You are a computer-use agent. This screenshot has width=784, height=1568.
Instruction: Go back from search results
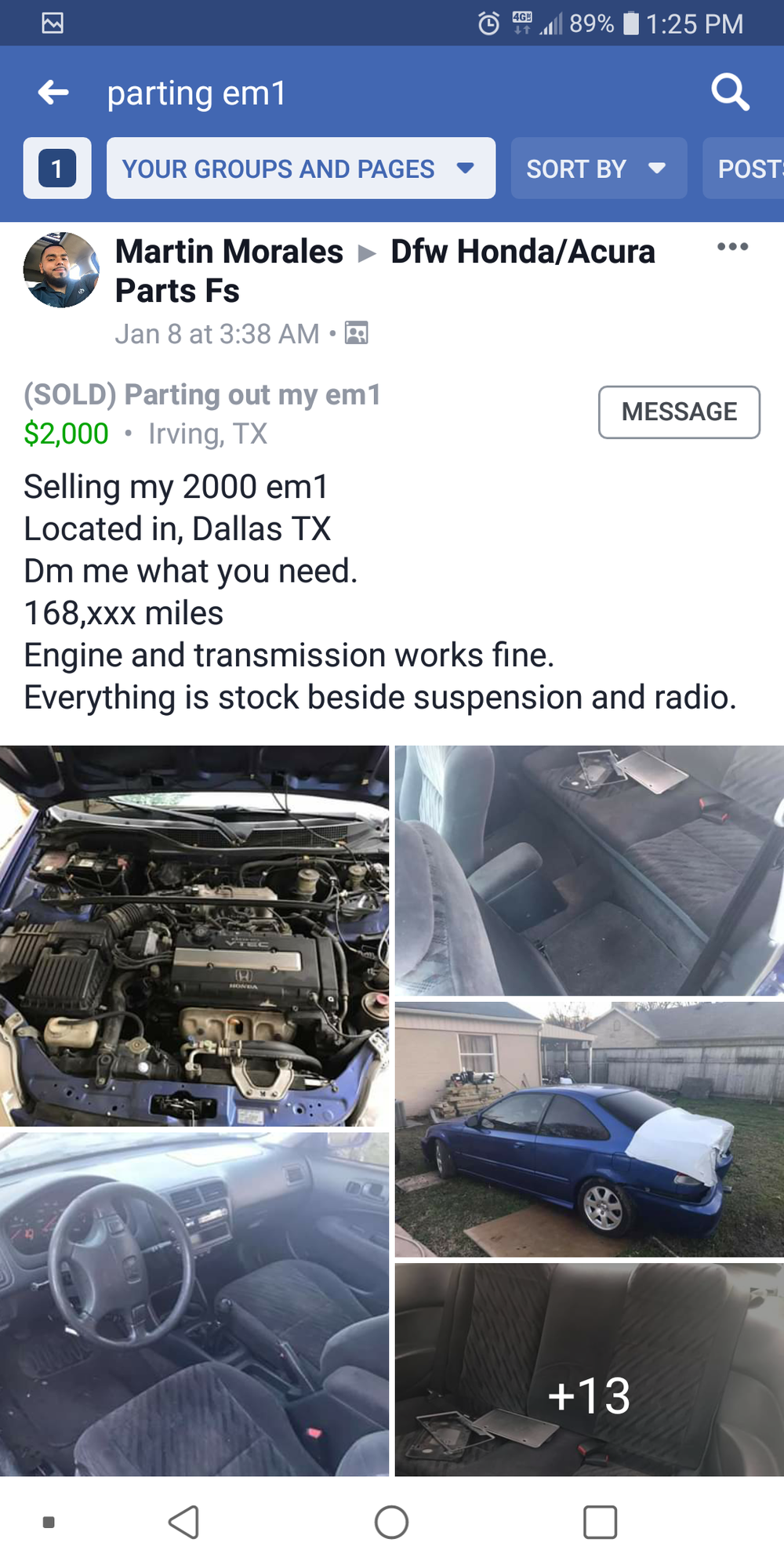pyautogui.click(x=53, y=93)
